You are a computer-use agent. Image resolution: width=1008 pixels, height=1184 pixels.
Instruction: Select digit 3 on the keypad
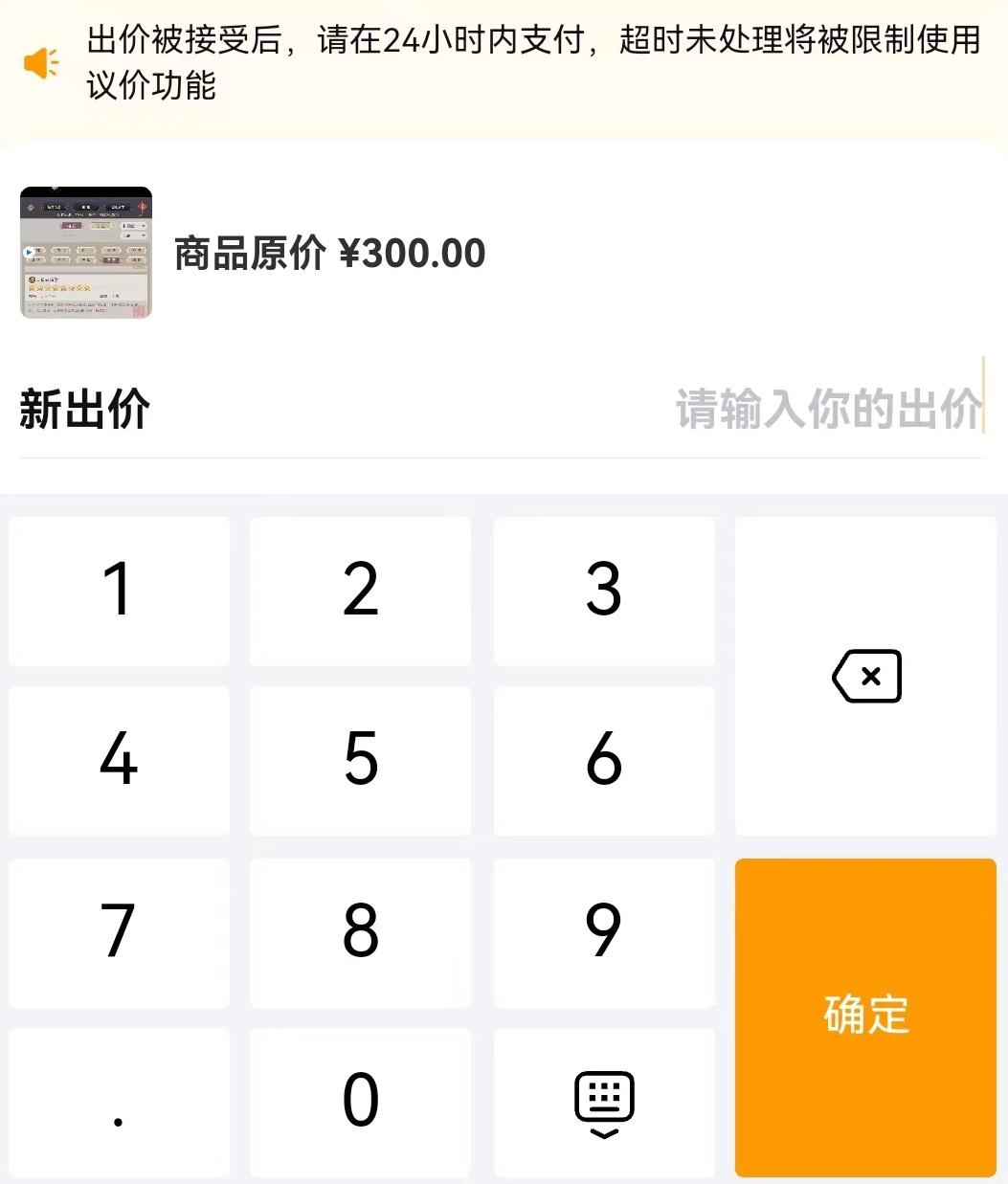click(x=603, y=591)
